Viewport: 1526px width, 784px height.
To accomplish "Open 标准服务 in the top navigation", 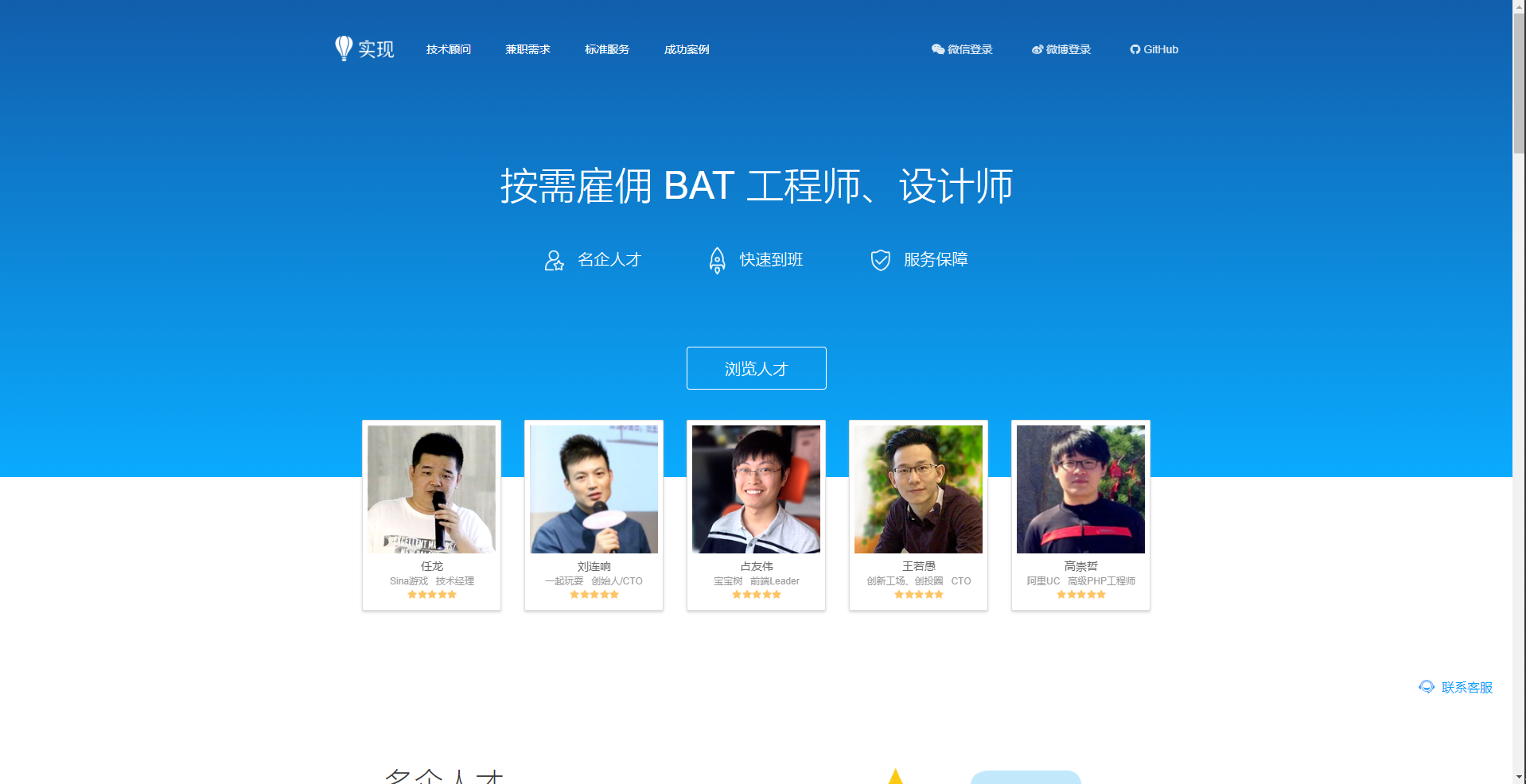I will pos(607,49).
